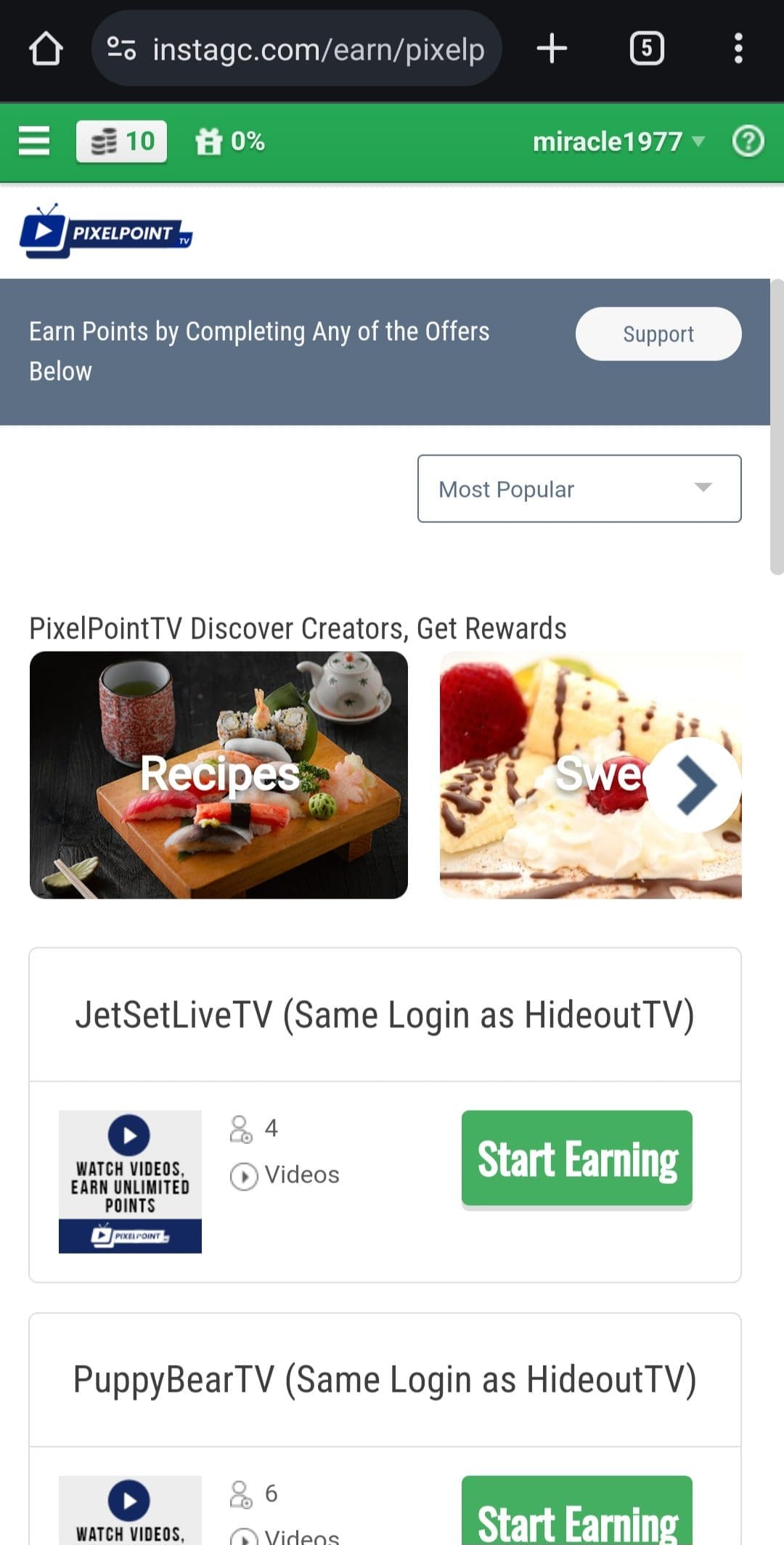Open the browser overflow menu
Image resolution: width=784 pixels, height=1545 pixels.
pyautogui.click(x=738, y=49)
